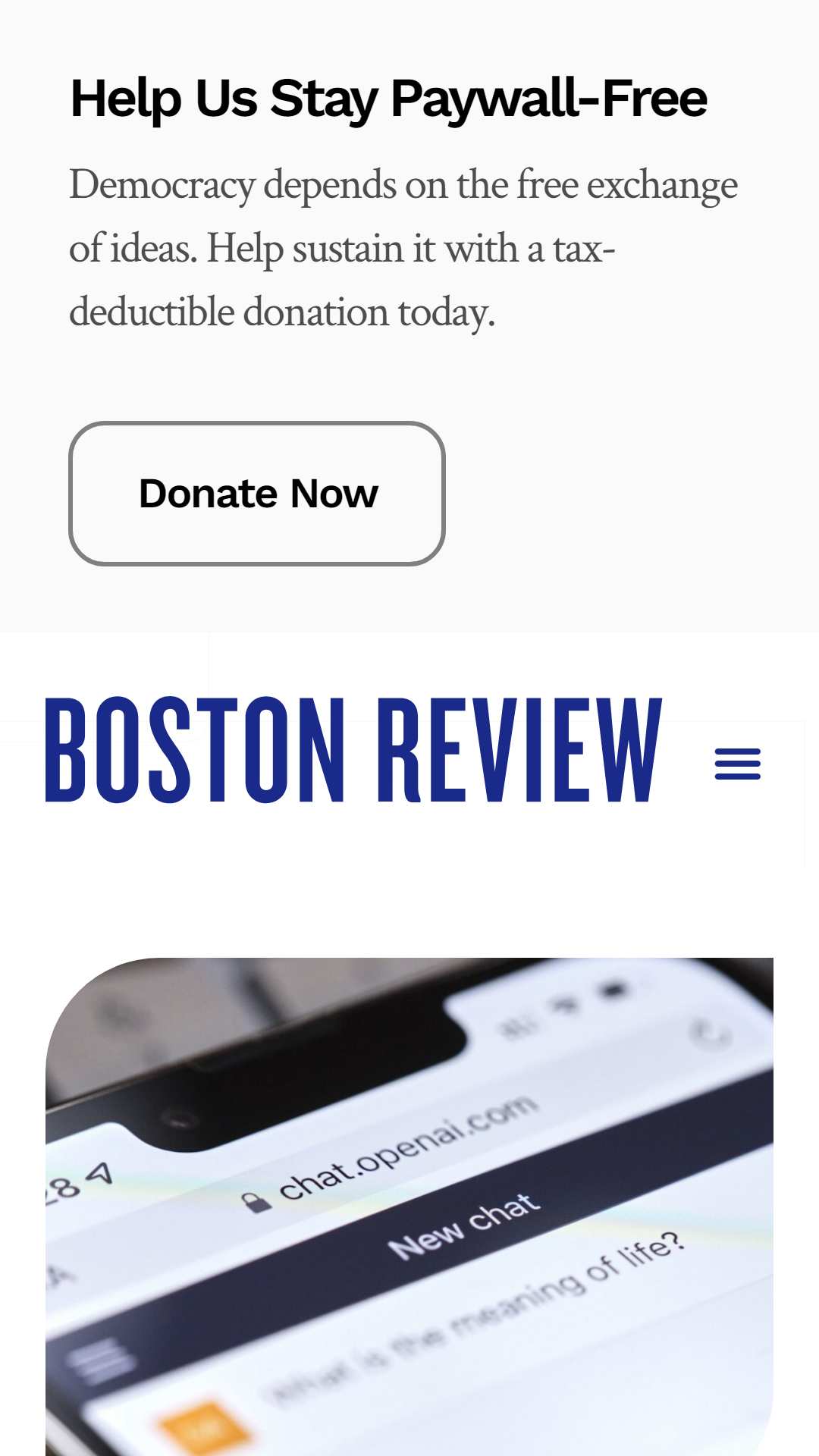
Task: Tap the Donate Now button
Action: pyautogui.click(x=257, y=494)
